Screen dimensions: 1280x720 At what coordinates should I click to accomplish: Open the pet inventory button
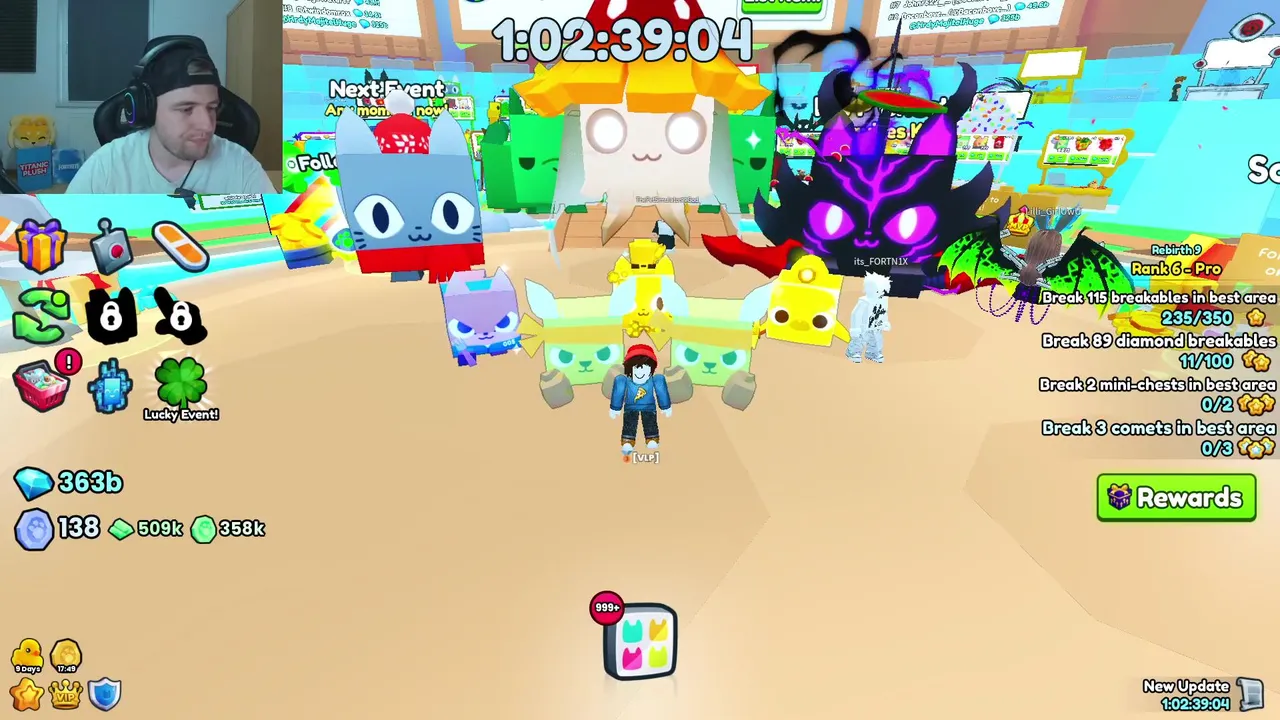pyautogui.click(x=640, y=642)
